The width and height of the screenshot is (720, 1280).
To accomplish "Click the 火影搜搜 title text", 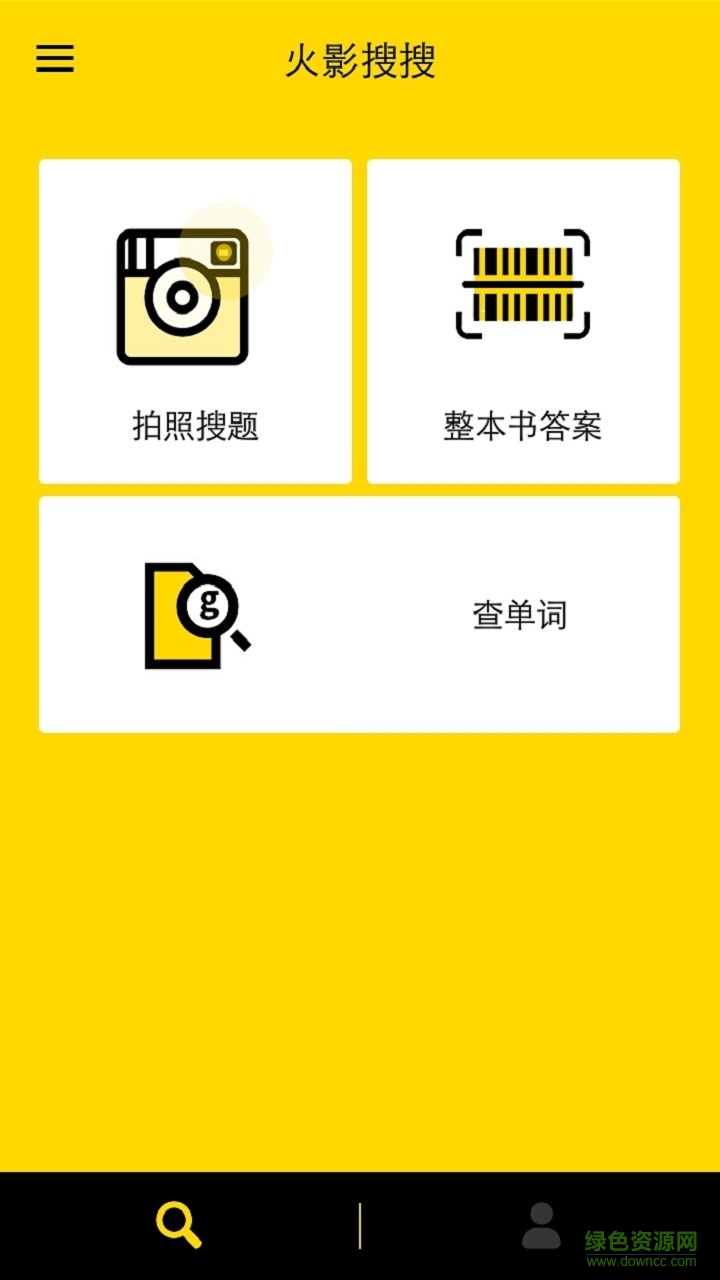I will click(x=360, y=60).
